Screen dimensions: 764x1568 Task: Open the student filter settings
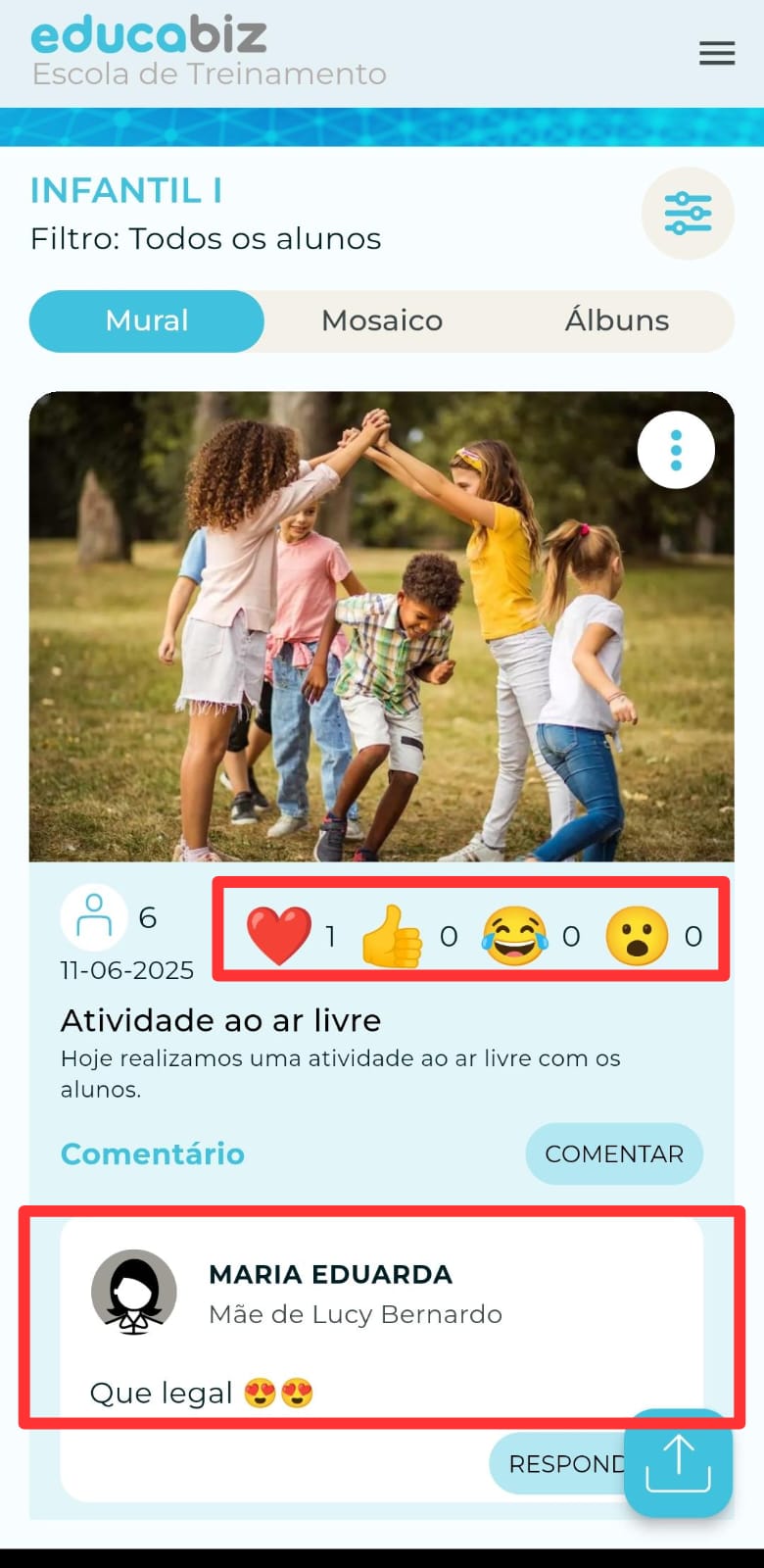(x=688, y=214)
